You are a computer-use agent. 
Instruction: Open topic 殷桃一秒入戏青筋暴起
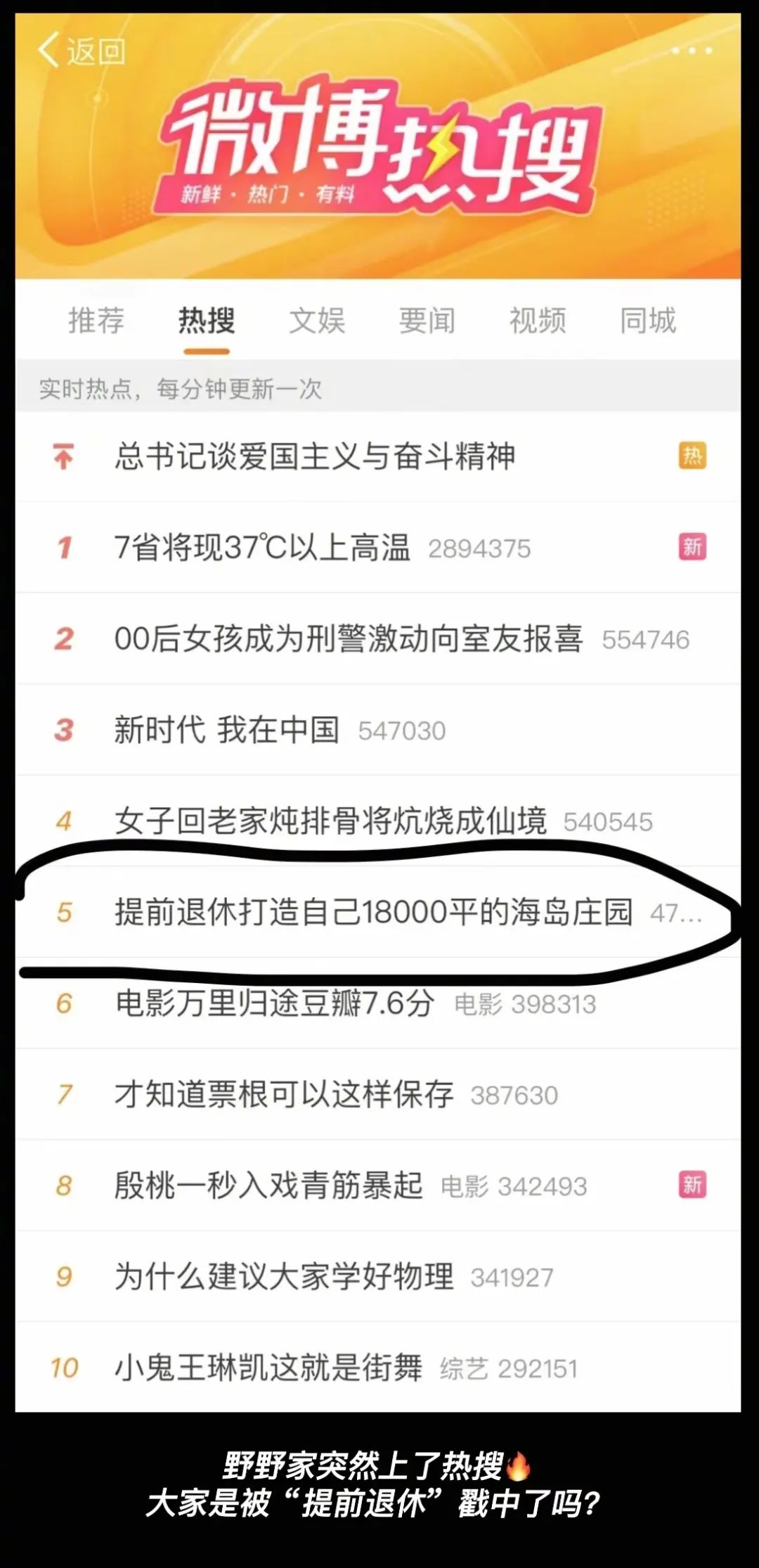point(378,1185)
